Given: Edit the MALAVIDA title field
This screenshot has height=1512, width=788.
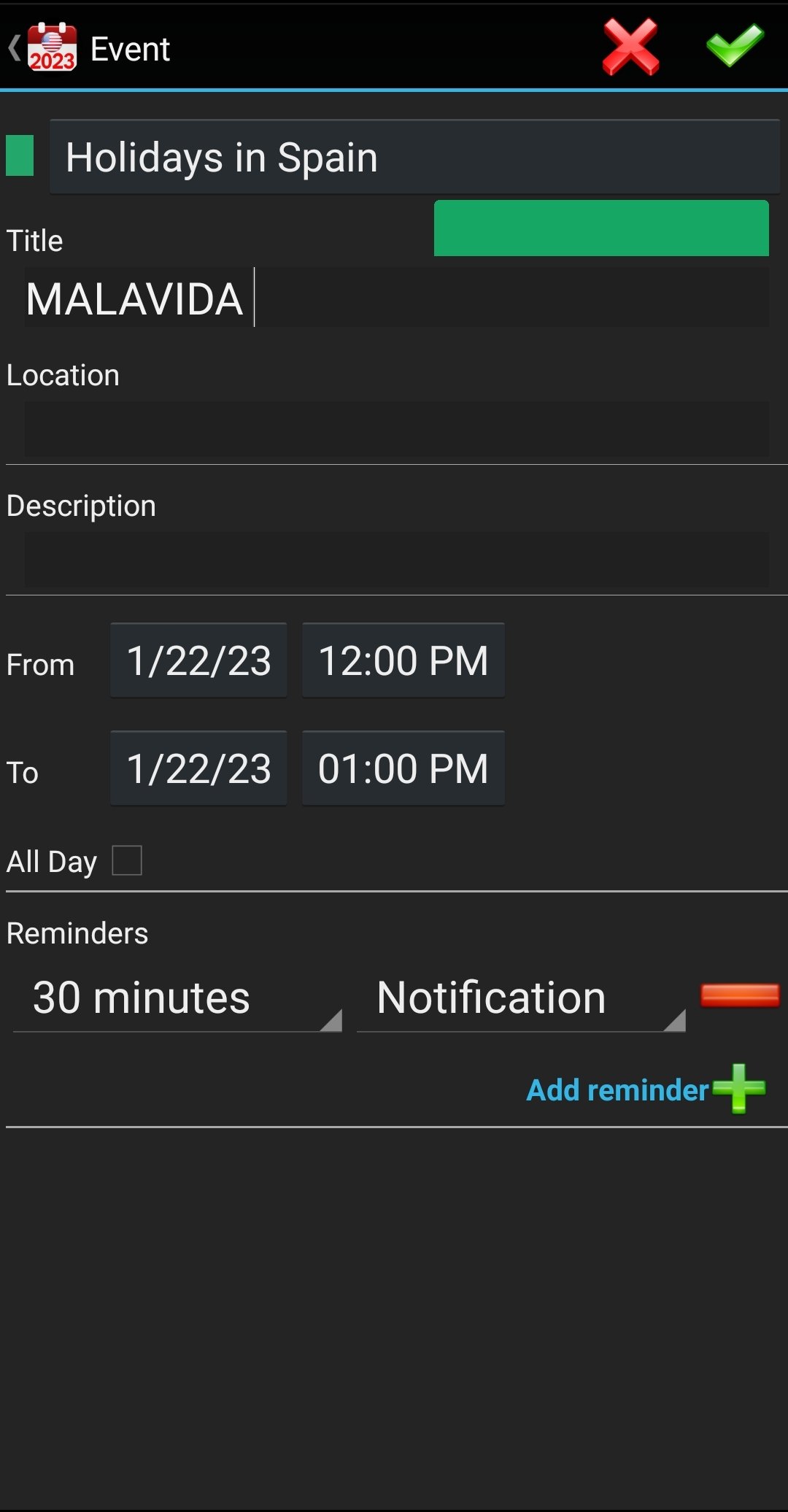Looking at the screenshot, I should 397,298.
